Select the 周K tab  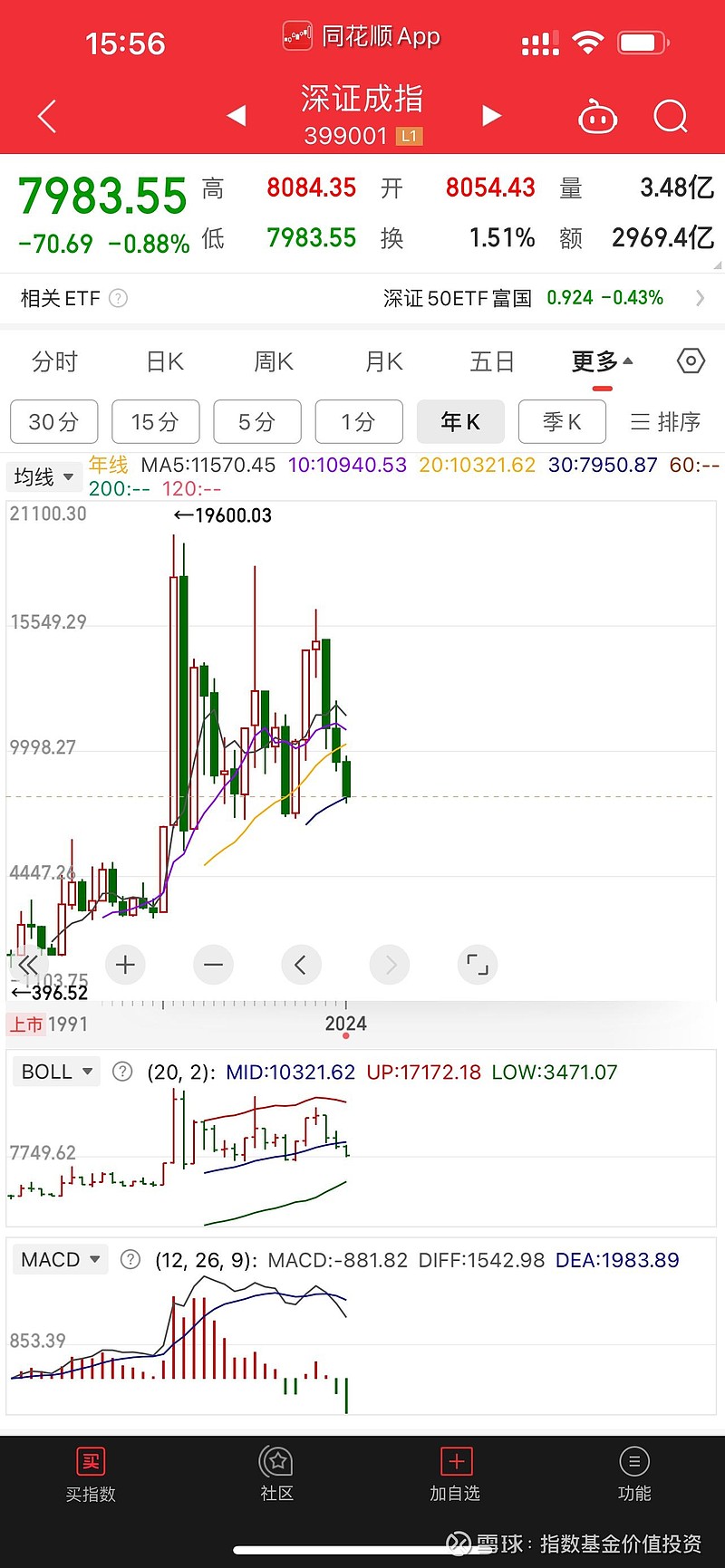click(274, 362)
